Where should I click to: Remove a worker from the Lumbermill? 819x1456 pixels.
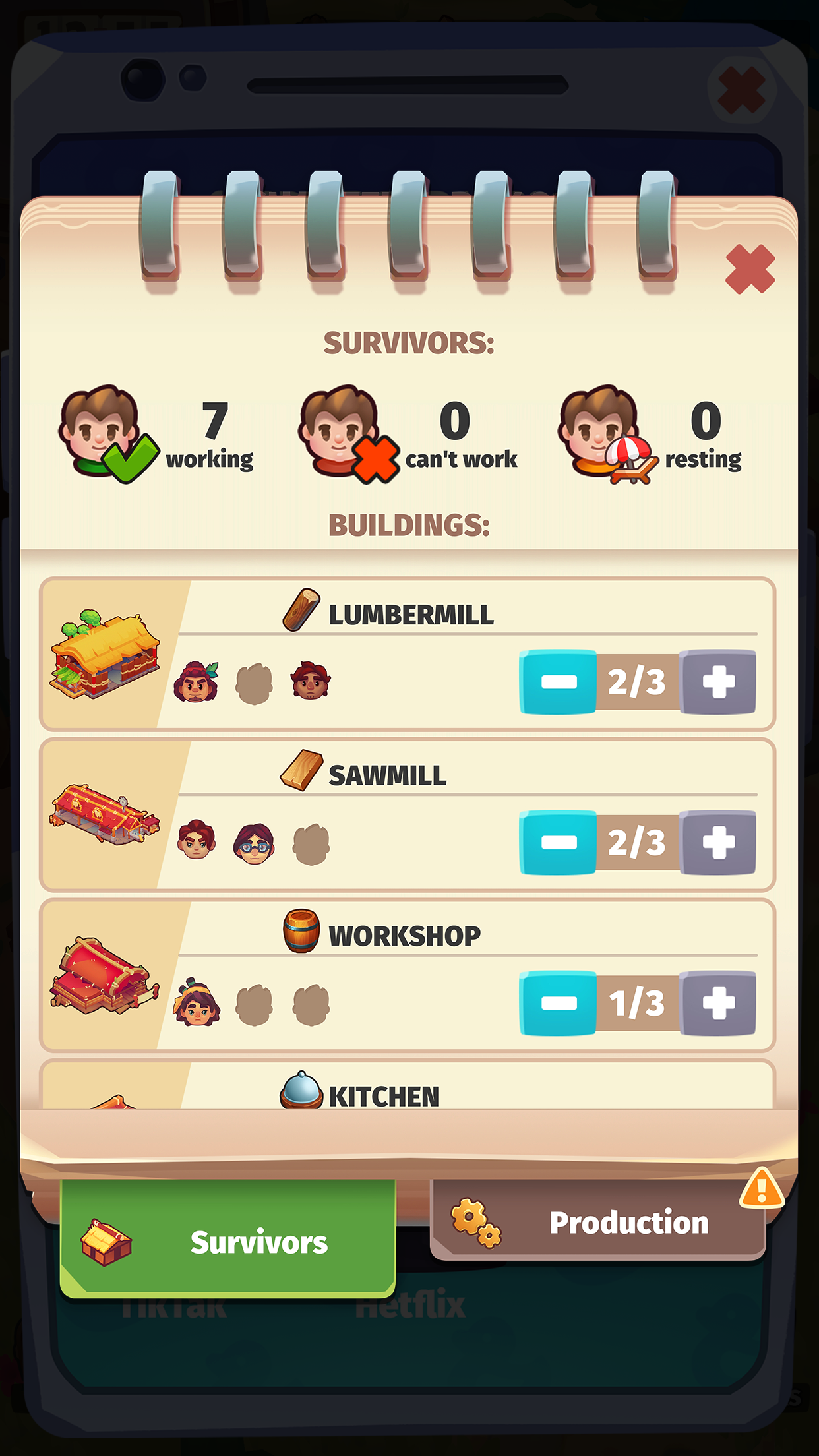pyautogui.click(x=558, y=682)
